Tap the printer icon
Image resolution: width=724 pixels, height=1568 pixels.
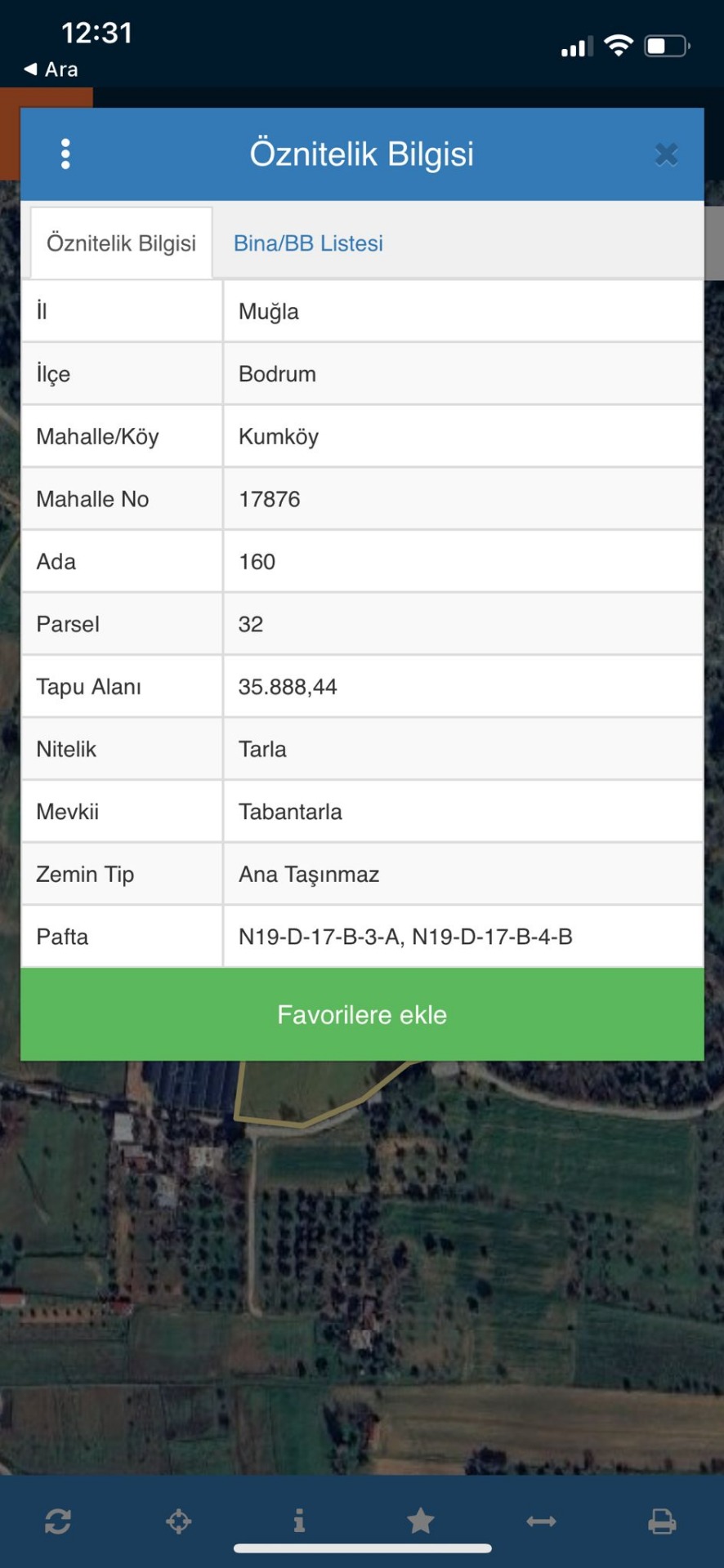pos(662,1521)
